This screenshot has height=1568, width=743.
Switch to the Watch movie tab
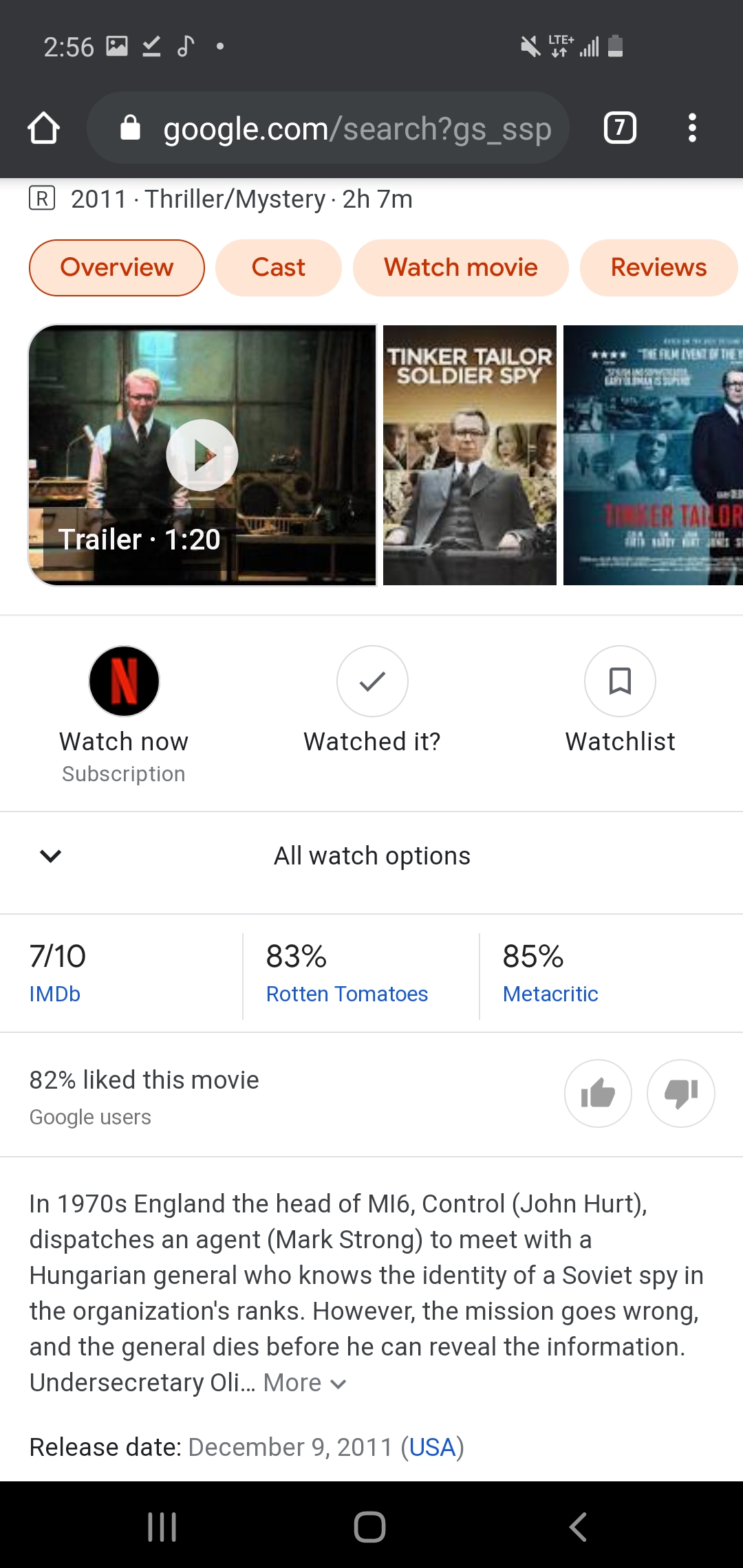coord(461,268)
